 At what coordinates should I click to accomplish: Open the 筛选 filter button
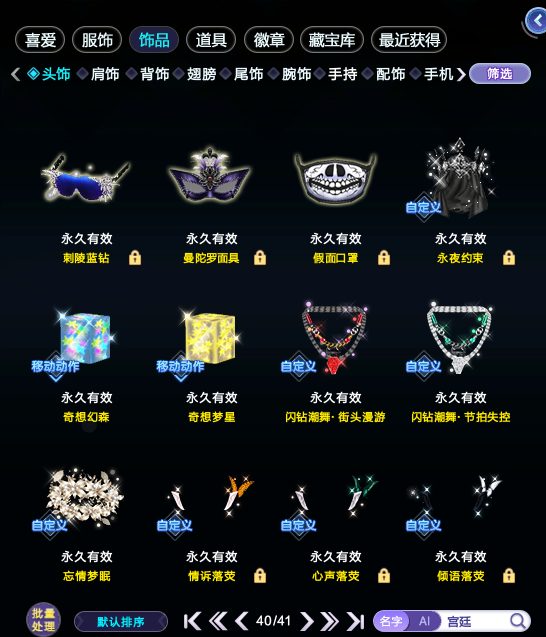[x=500, y=74]
